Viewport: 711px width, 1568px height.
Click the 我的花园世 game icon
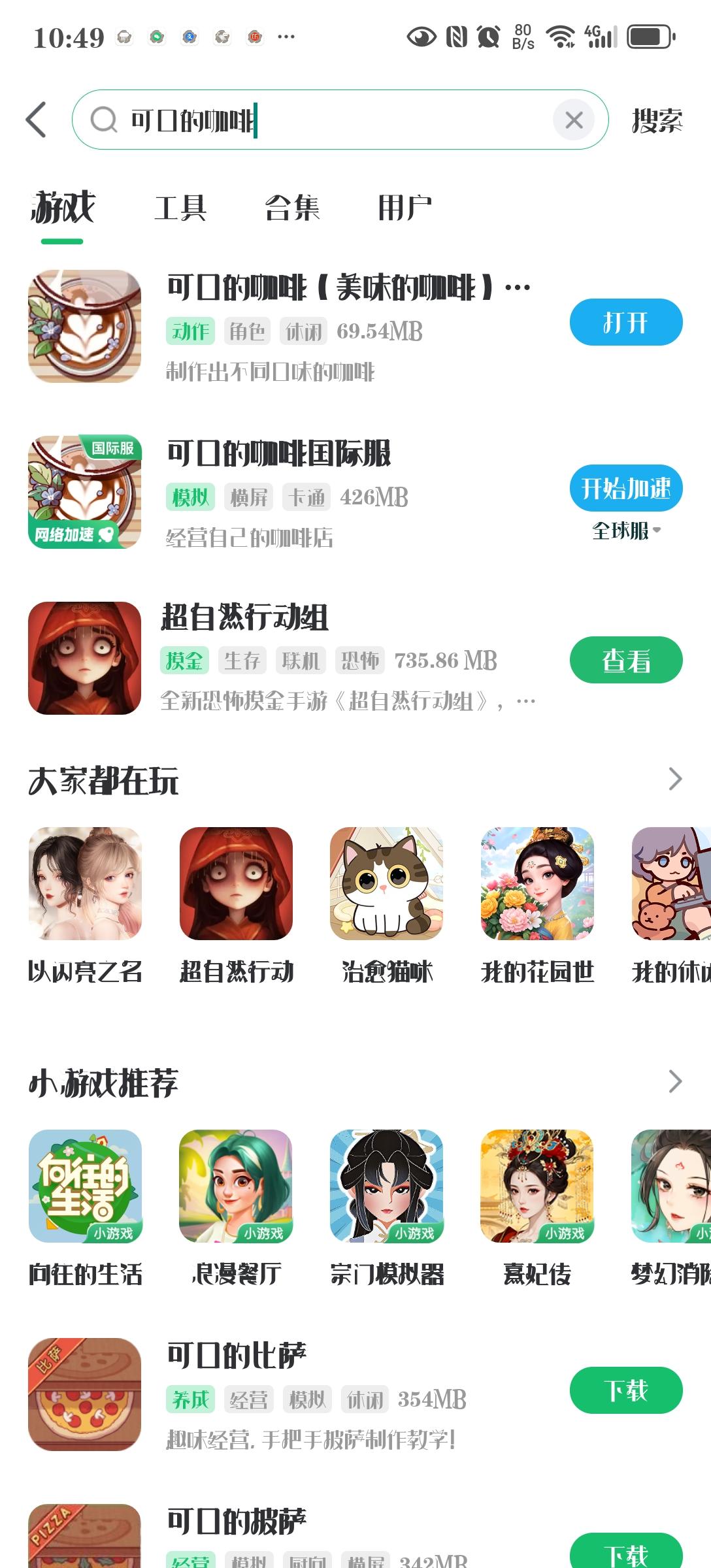point(536,885)
